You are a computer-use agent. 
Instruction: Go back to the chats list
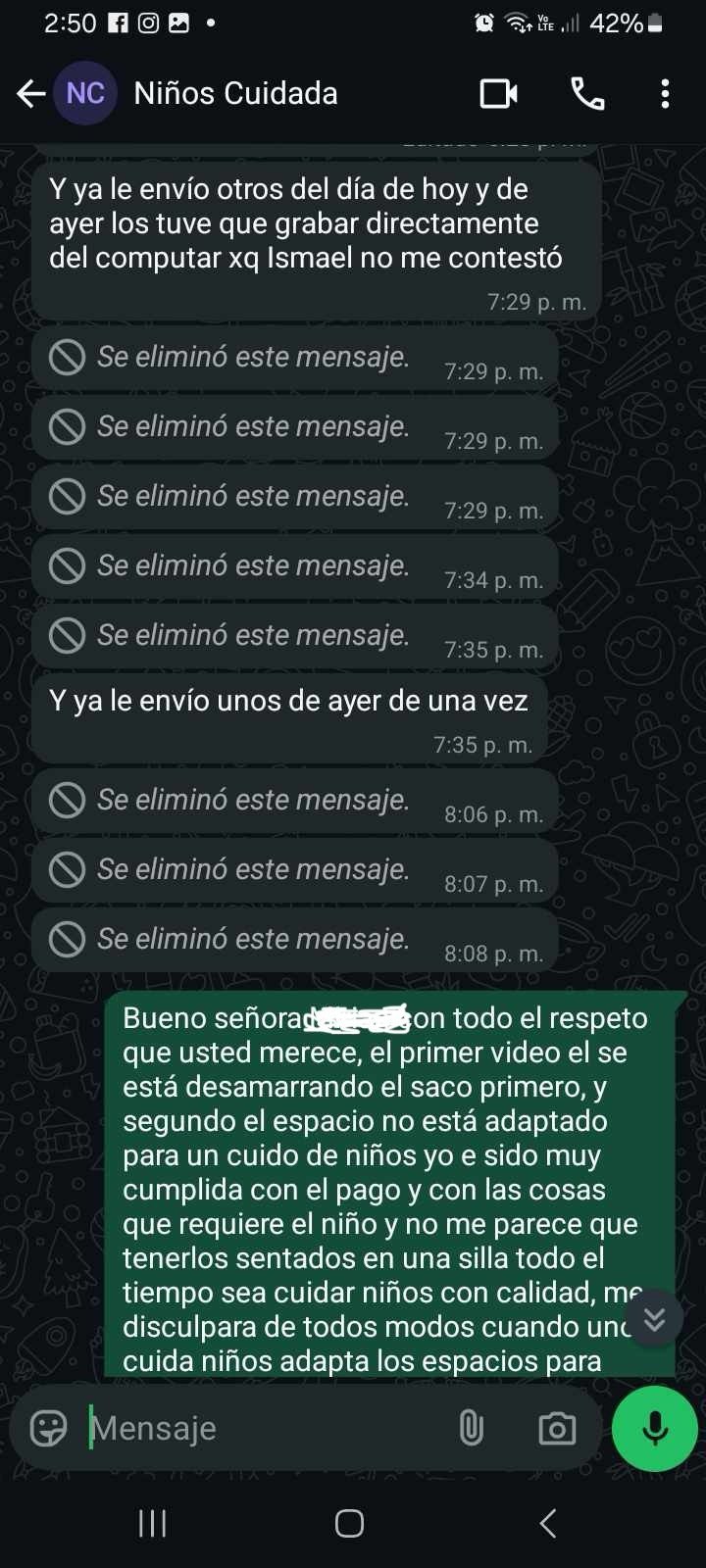[31, 94]
